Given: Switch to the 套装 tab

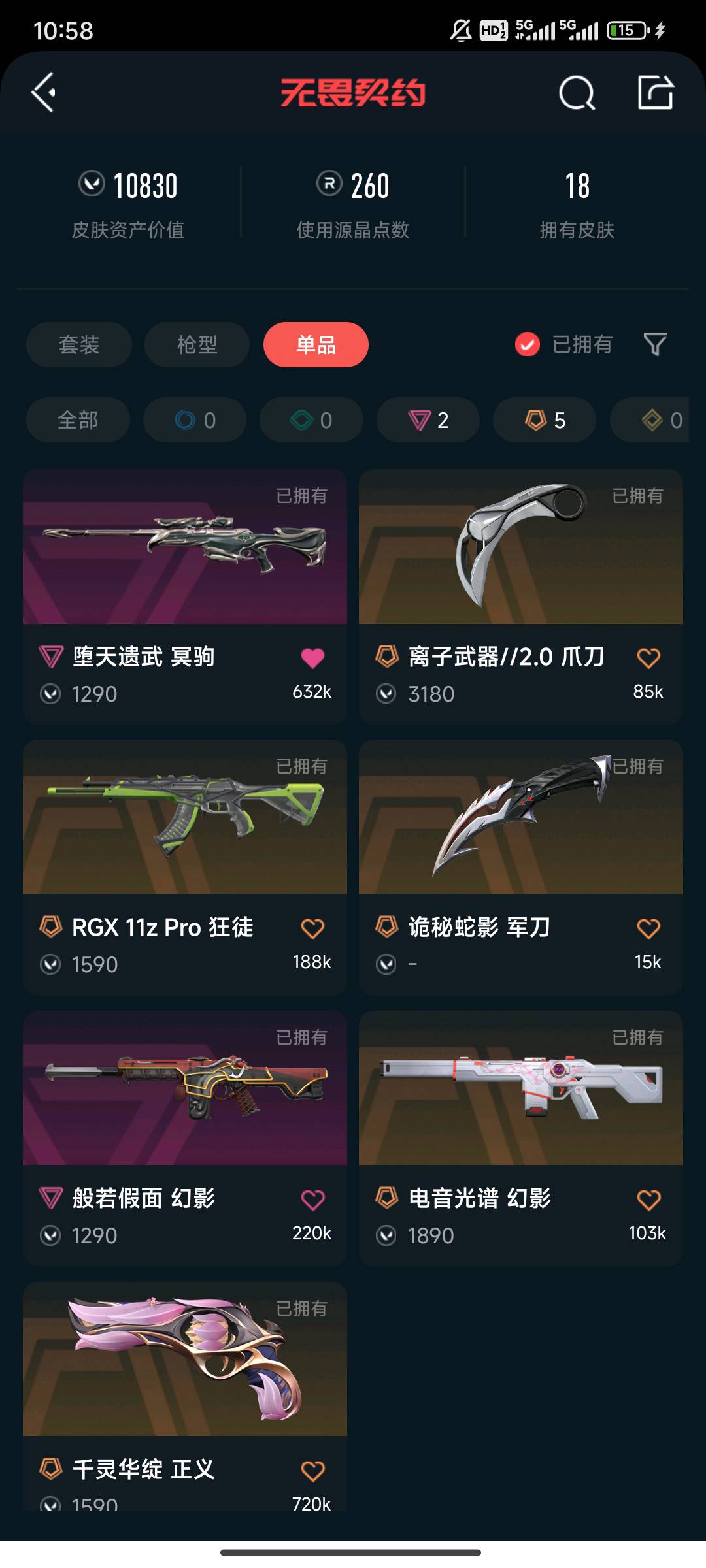Looking at the screenshot, I should 79,344.
